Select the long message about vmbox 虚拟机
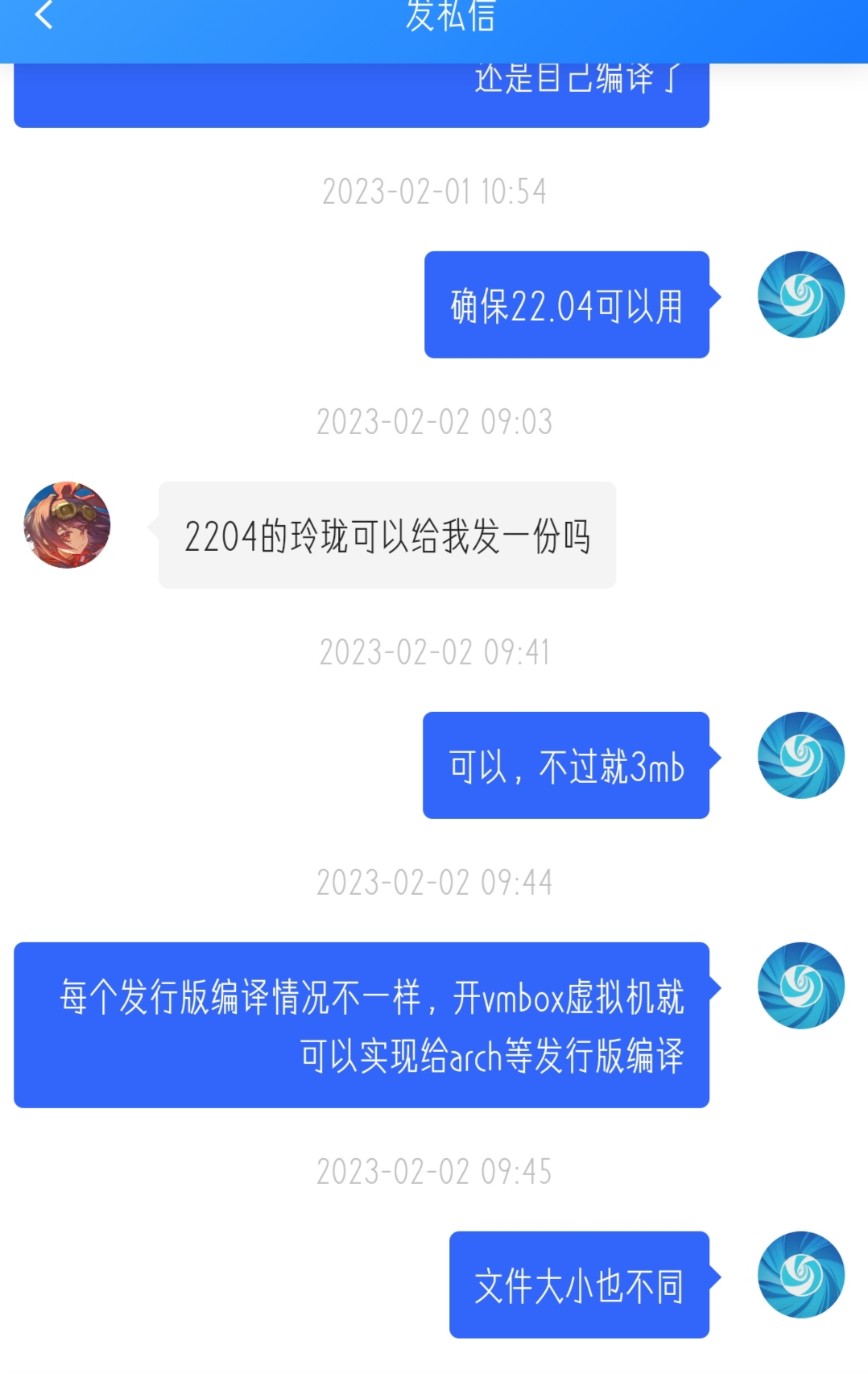This screenshot has height=1374, width=868. [362, 1024]
